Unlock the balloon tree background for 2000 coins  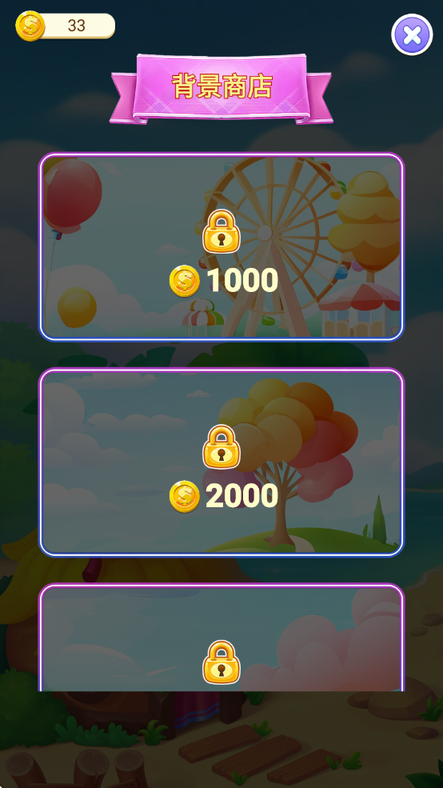pos(222,462)
